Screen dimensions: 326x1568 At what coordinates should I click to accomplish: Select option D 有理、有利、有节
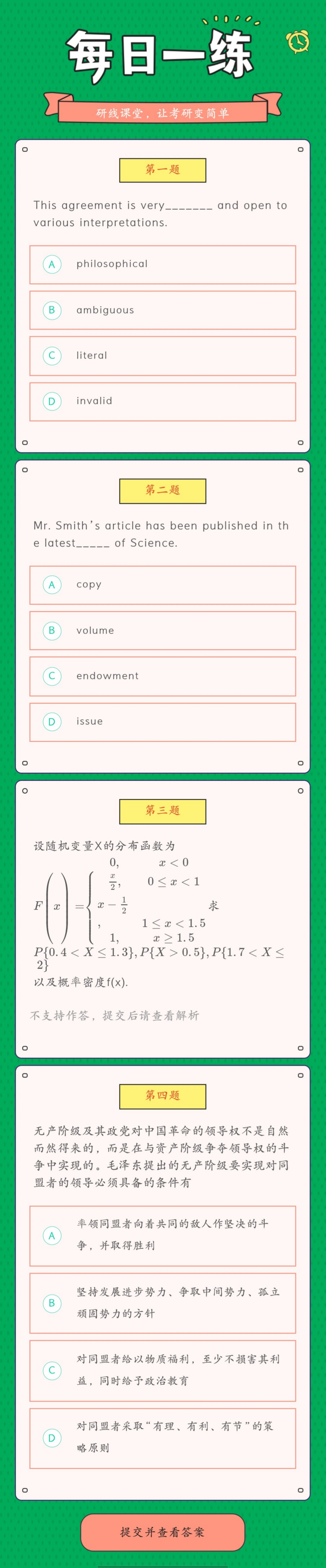162,1438
